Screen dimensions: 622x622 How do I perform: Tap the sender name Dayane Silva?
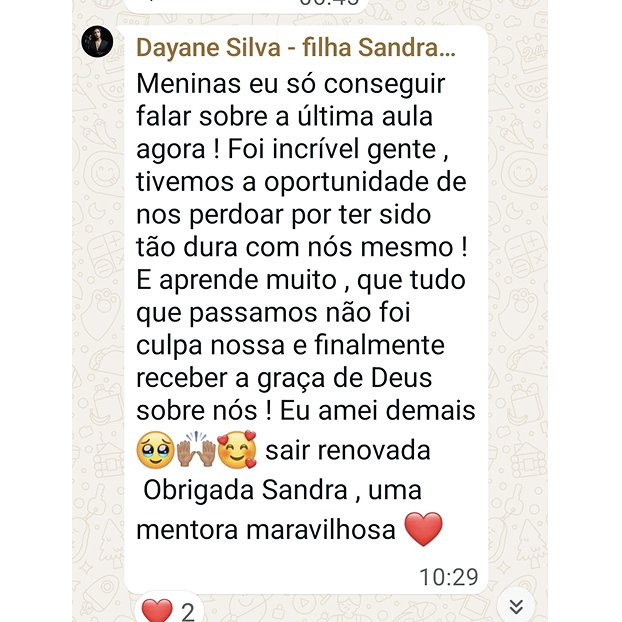(295, 47)
